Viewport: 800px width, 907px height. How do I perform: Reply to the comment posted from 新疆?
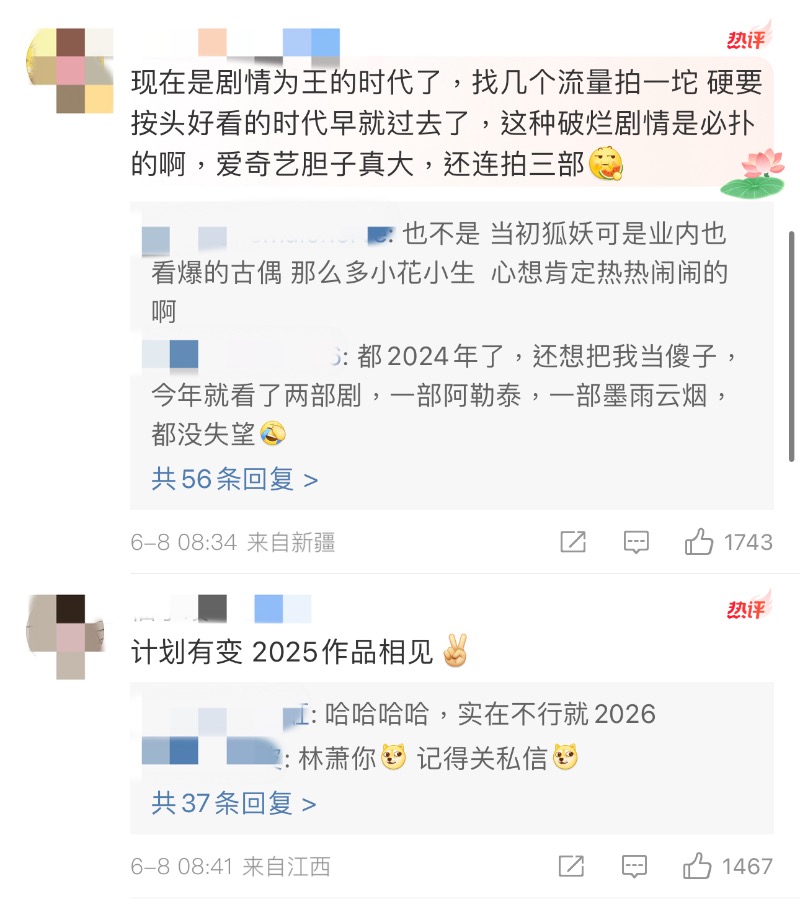(x=636, y=542)
